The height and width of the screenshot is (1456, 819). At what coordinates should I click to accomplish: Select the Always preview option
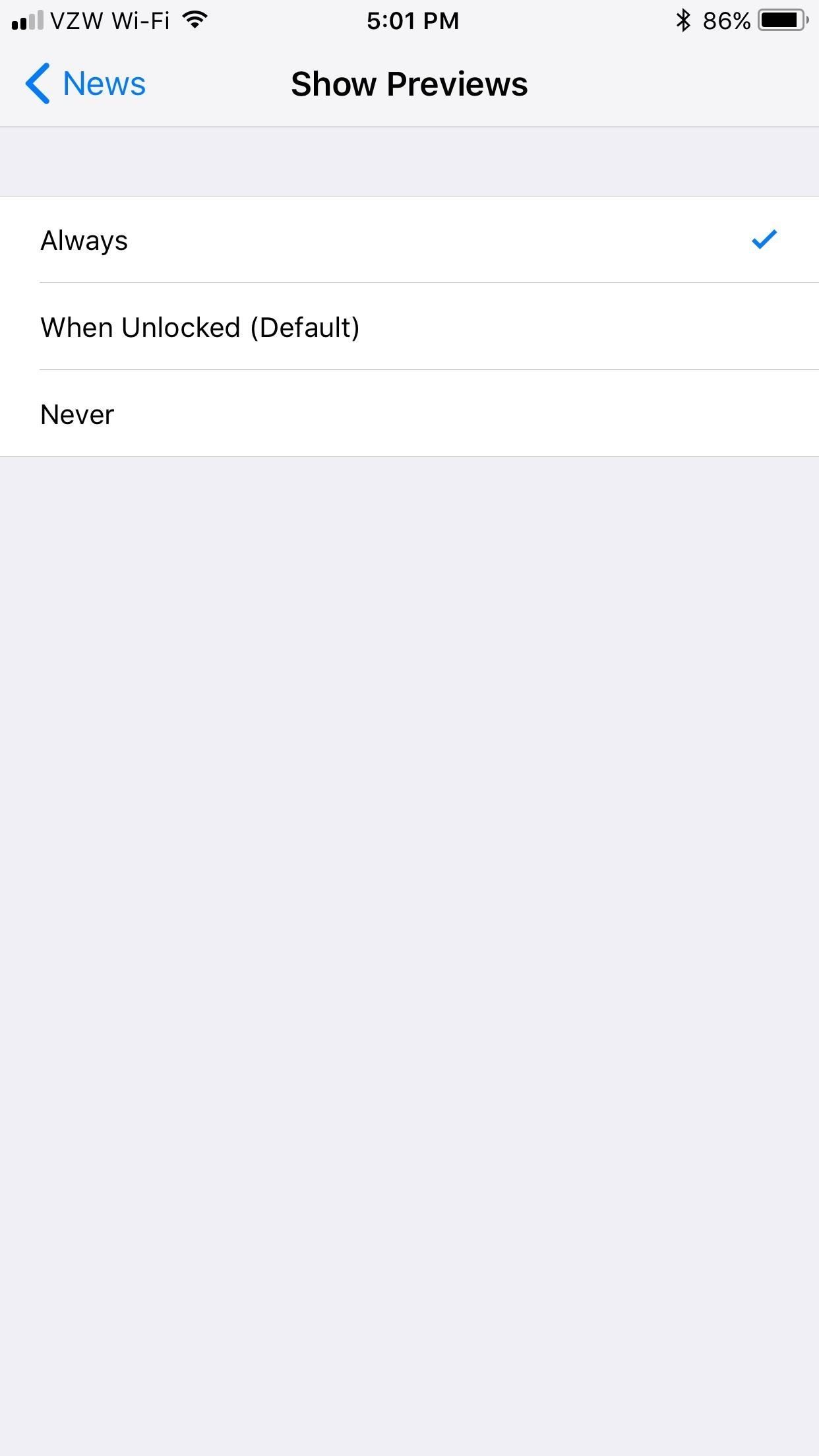click(x=409, y=240)
